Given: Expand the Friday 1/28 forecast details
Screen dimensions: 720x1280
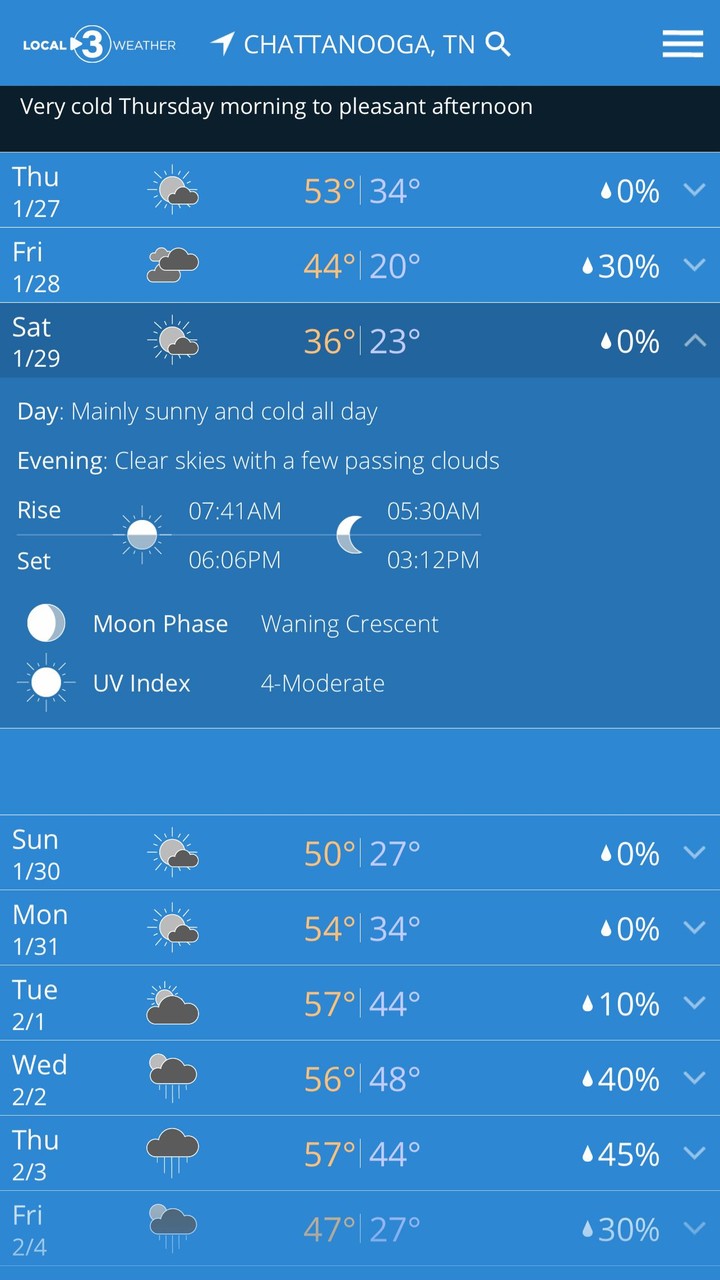Looking at the screenshot, I should tap(694, 265).
